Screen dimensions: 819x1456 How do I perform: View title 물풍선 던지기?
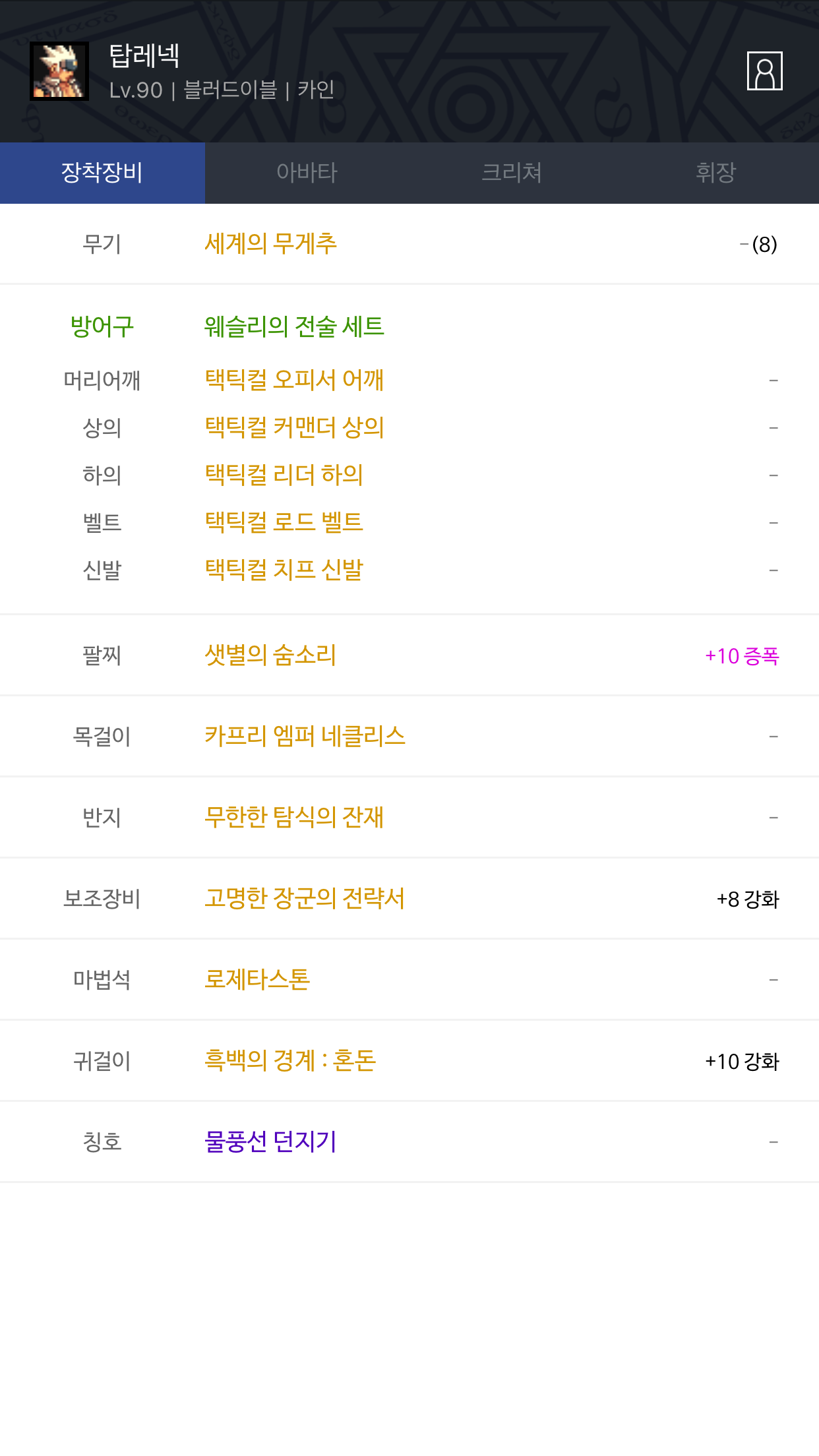(x=270, y=1142)
